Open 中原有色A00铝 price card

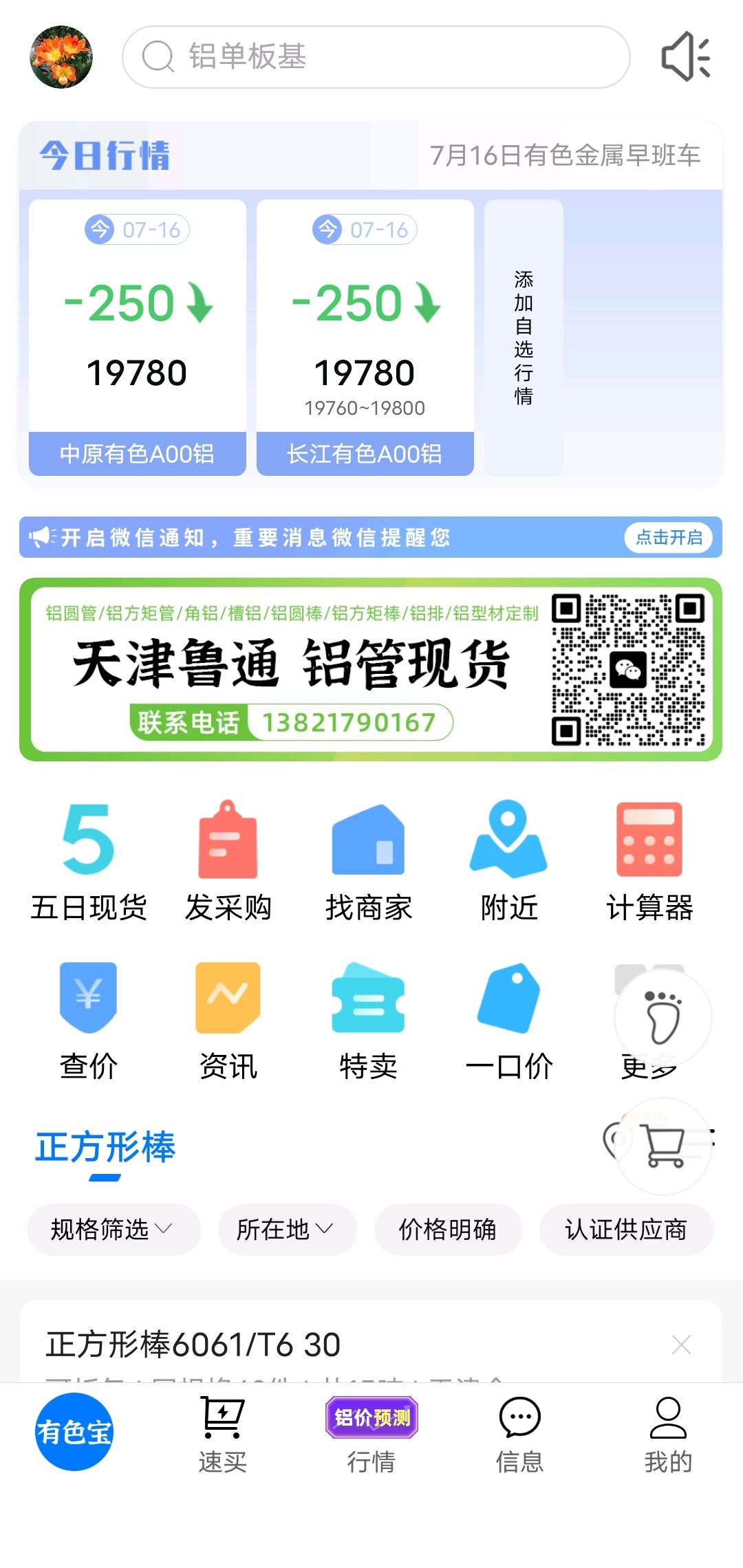138,338
